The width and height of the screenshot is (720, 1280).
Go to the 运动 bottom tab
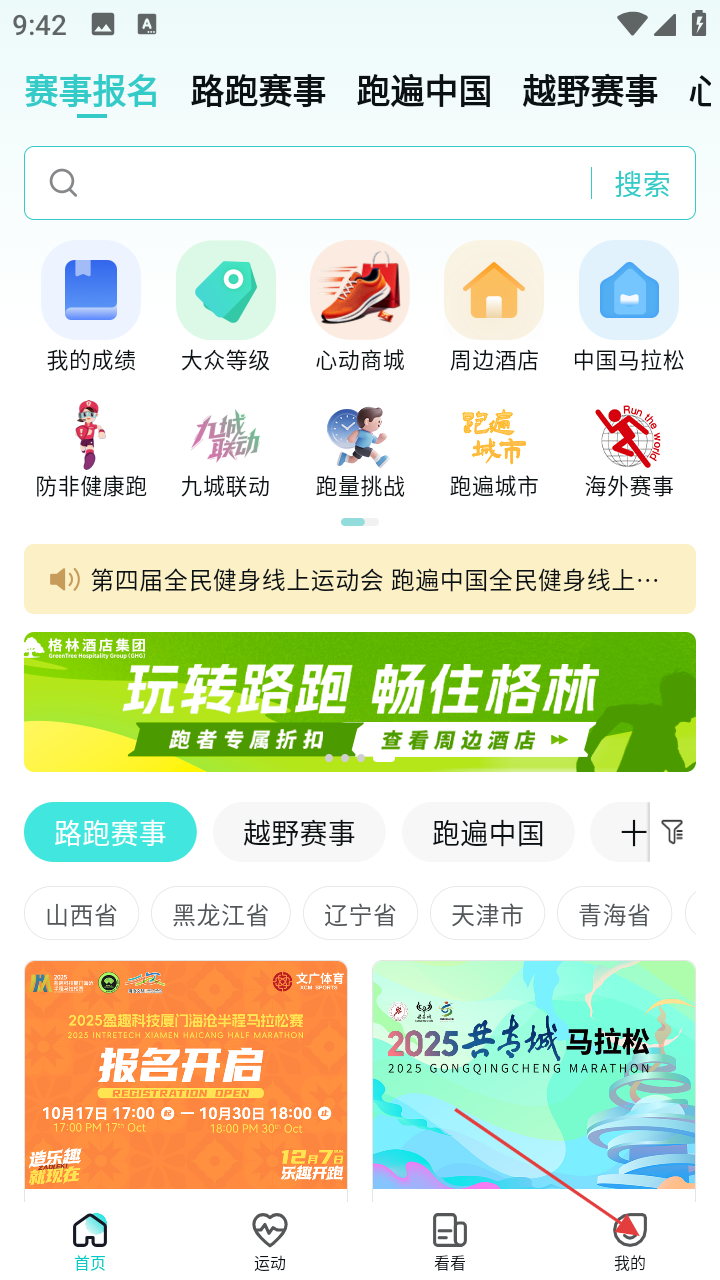(x=270, y=1242)
